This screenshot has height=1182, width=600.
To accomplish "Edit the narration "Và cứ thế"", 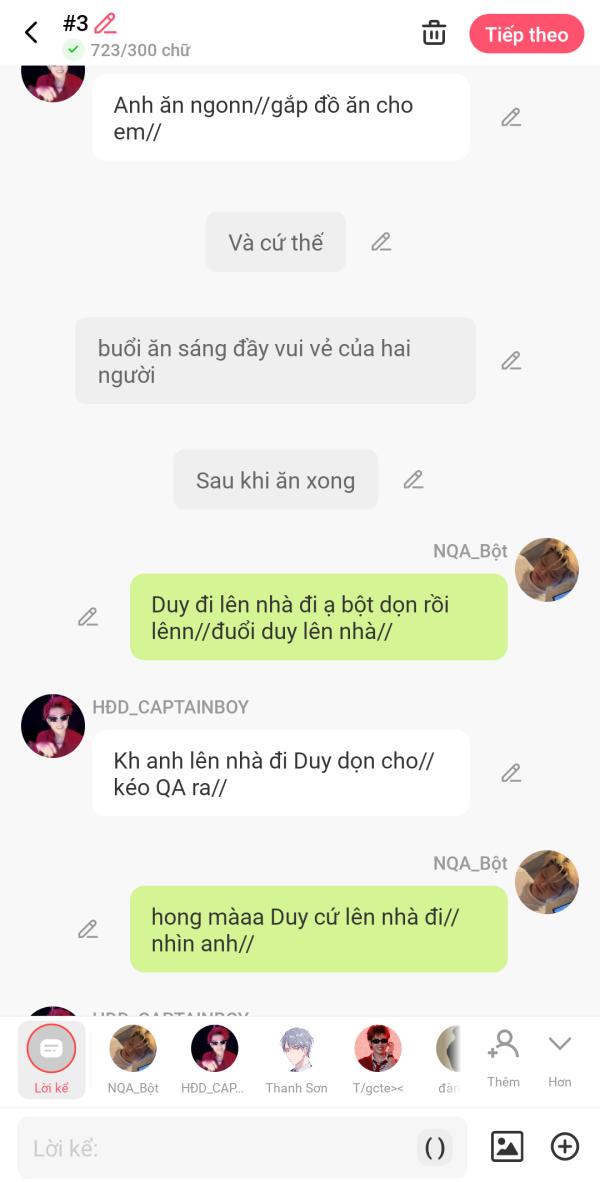I will [381, 242].
